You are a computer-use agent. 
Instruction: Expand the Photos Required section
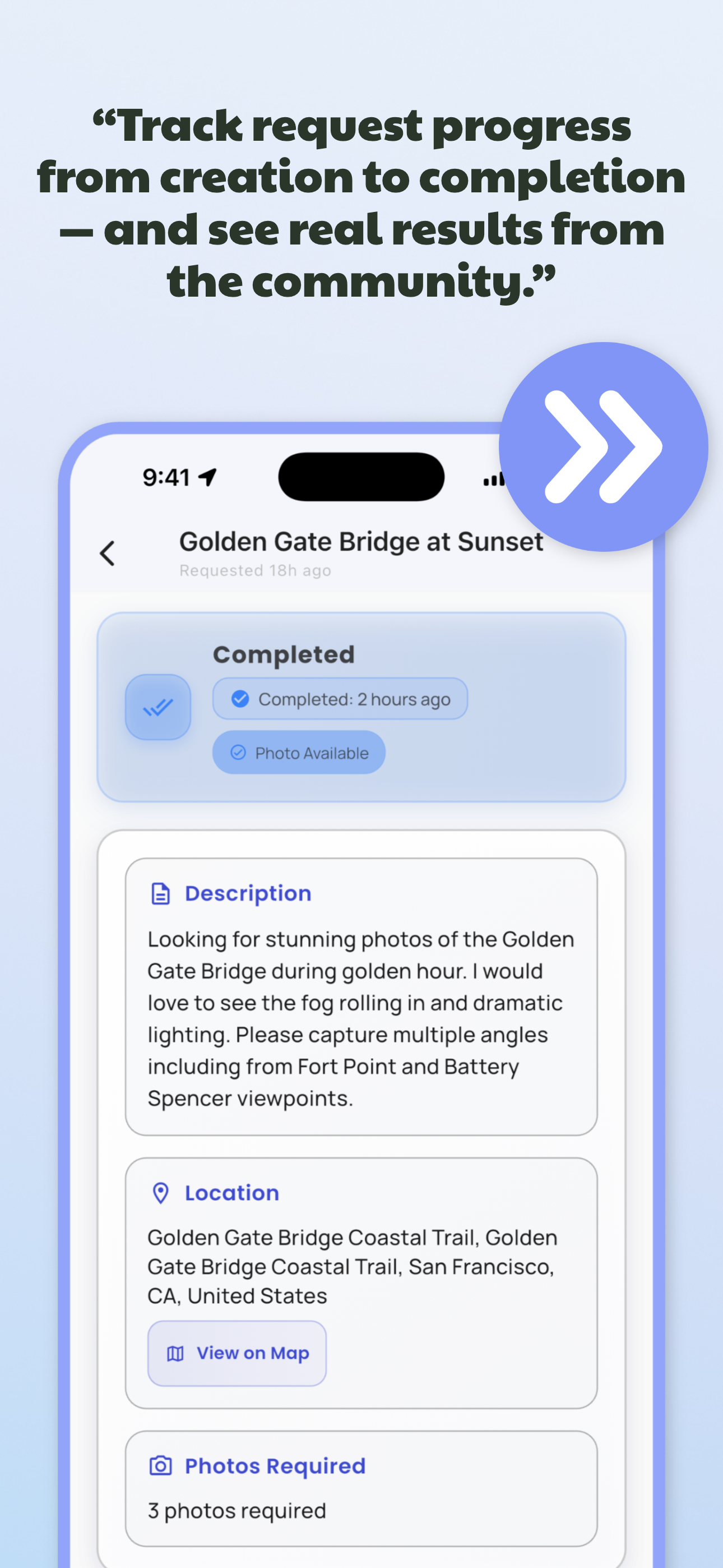(274, 1466)
